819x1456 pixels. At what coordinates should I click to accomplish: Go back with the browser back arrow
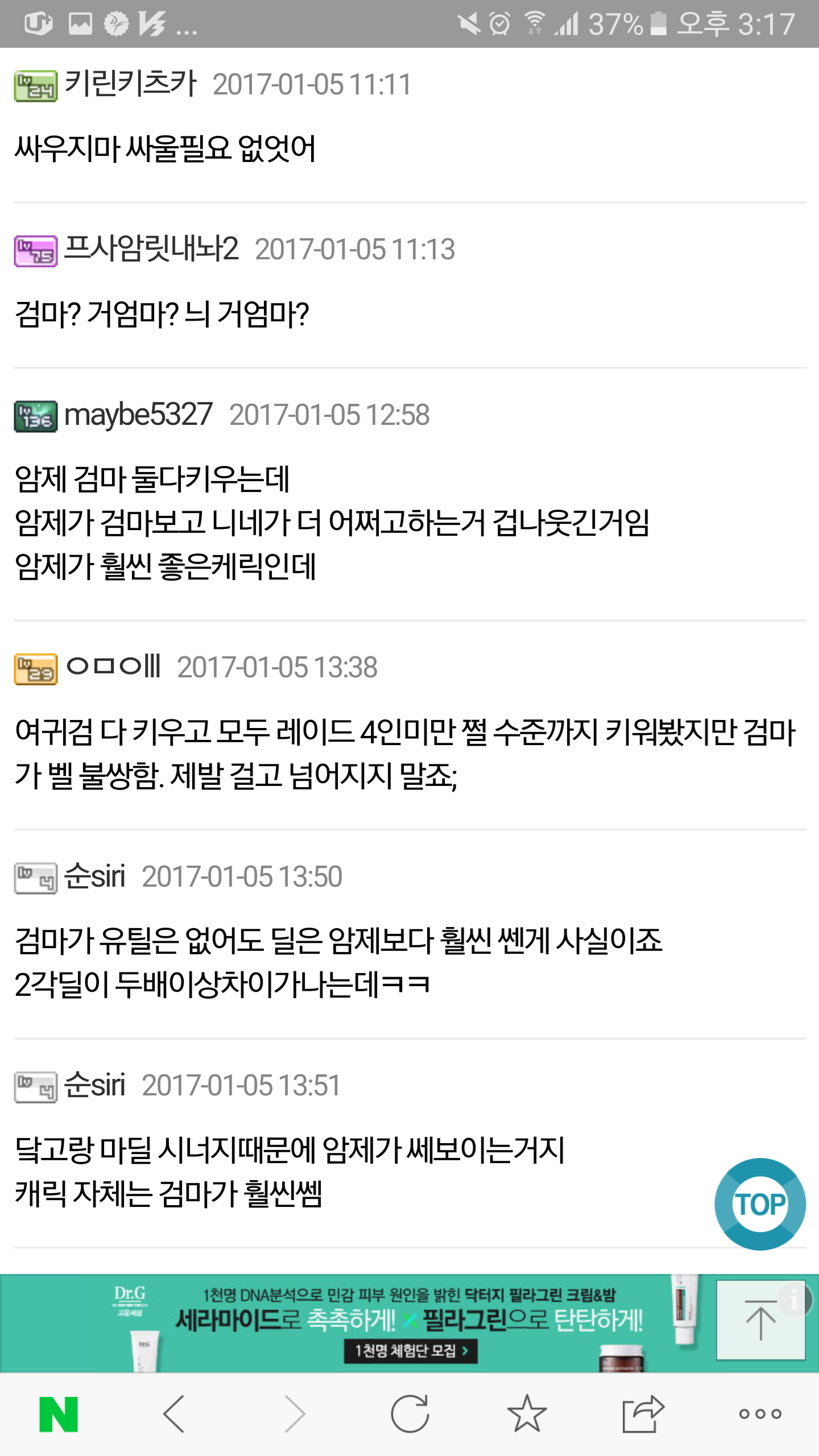pos(174,1414)
